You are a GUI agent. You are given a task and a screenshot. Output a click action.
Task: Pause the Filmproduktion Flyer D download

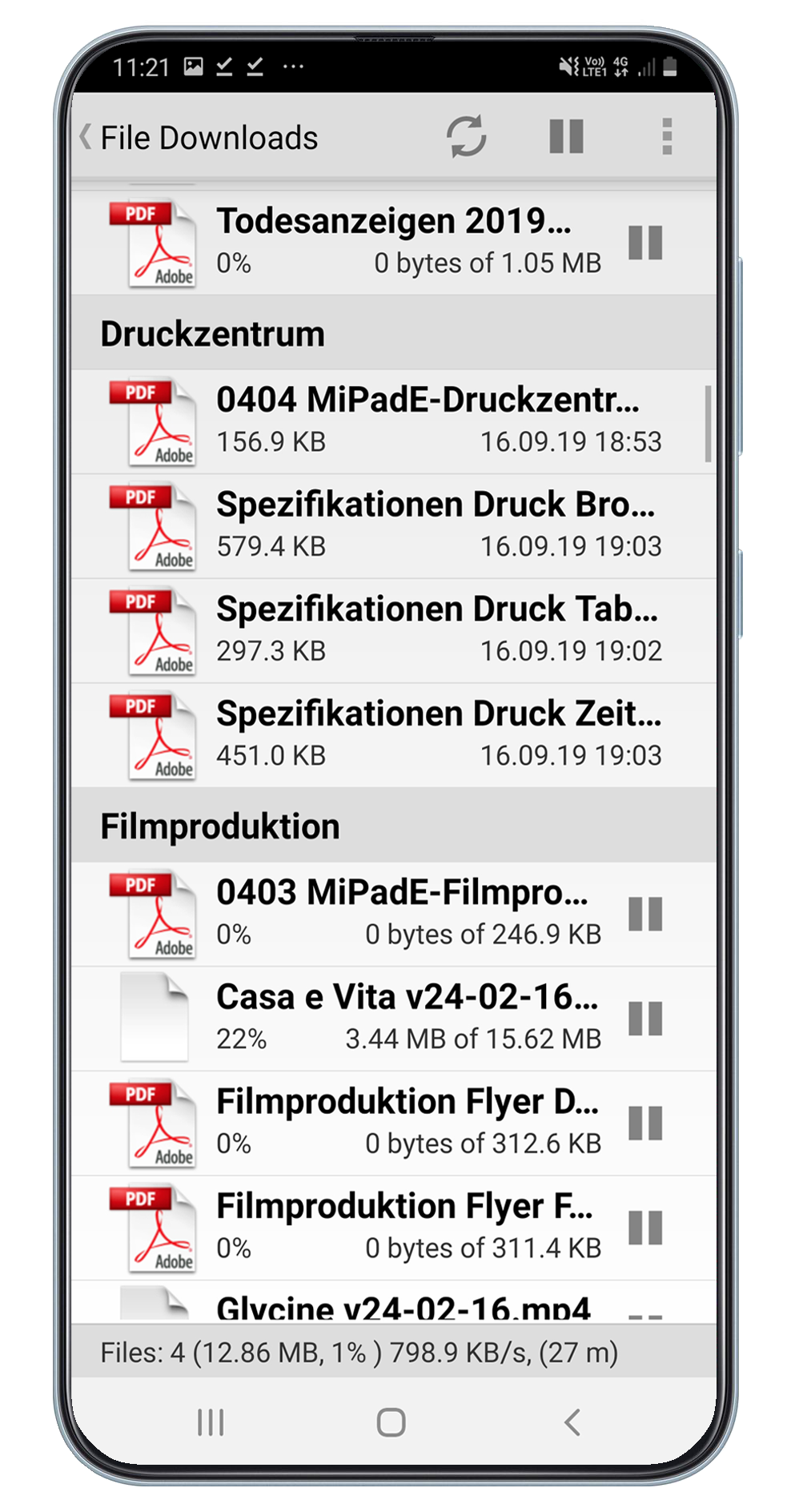point(644,1123)
